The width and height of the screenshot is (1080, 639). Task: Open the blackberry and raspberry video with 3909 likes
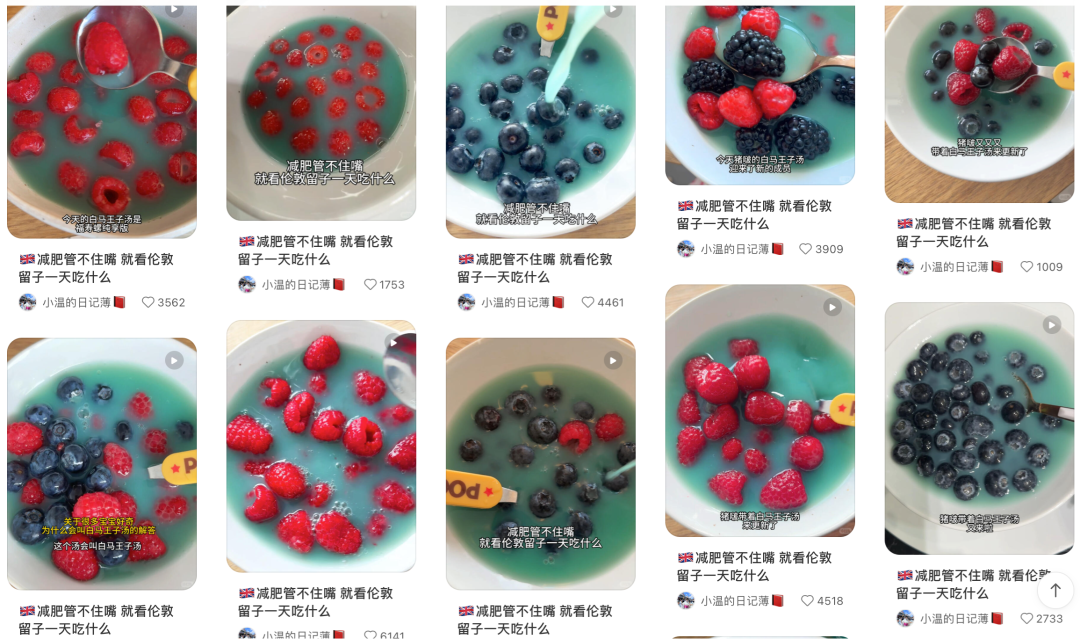coord(759,95)
